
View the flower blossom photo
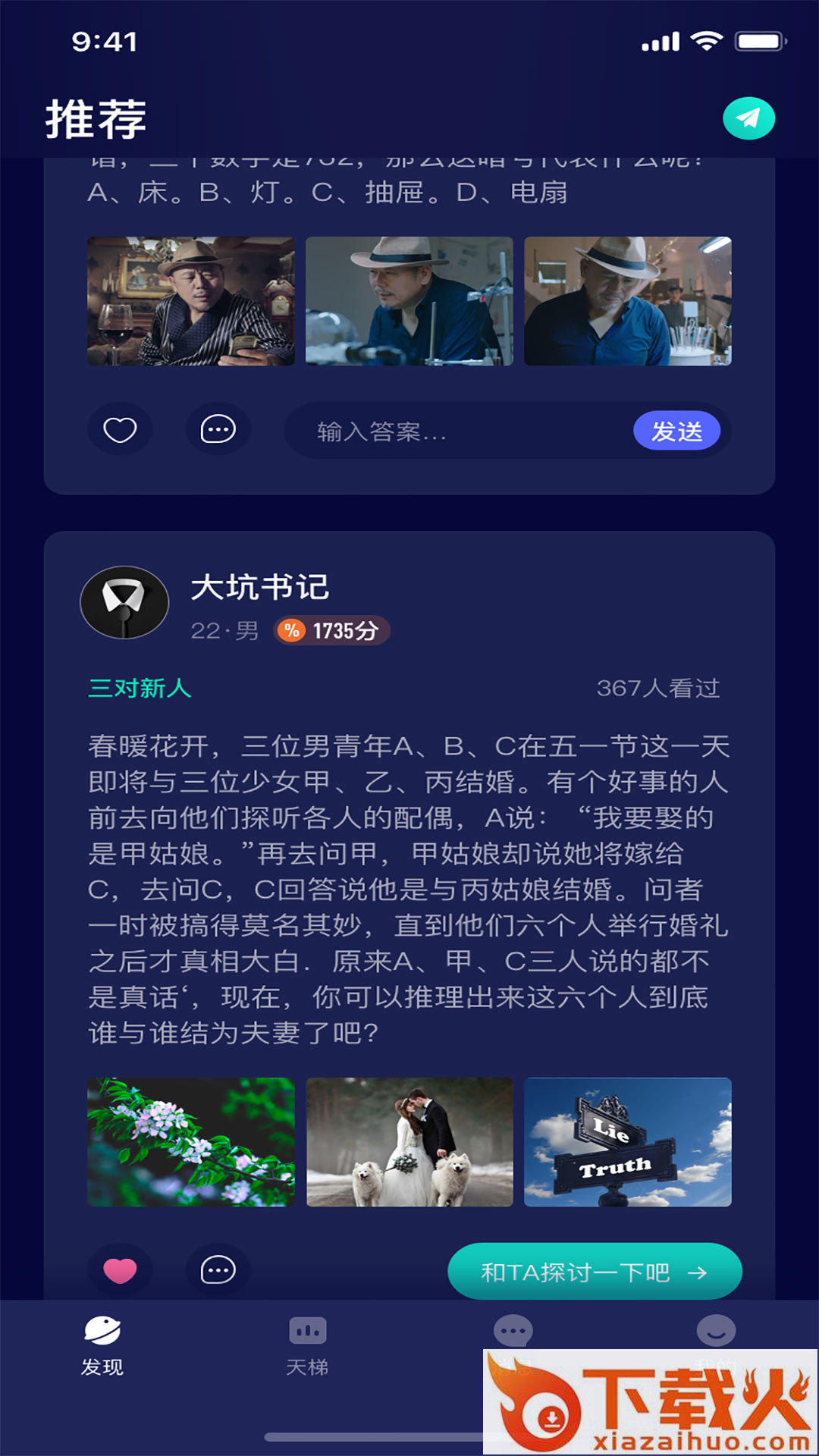tap(191, 1142)
